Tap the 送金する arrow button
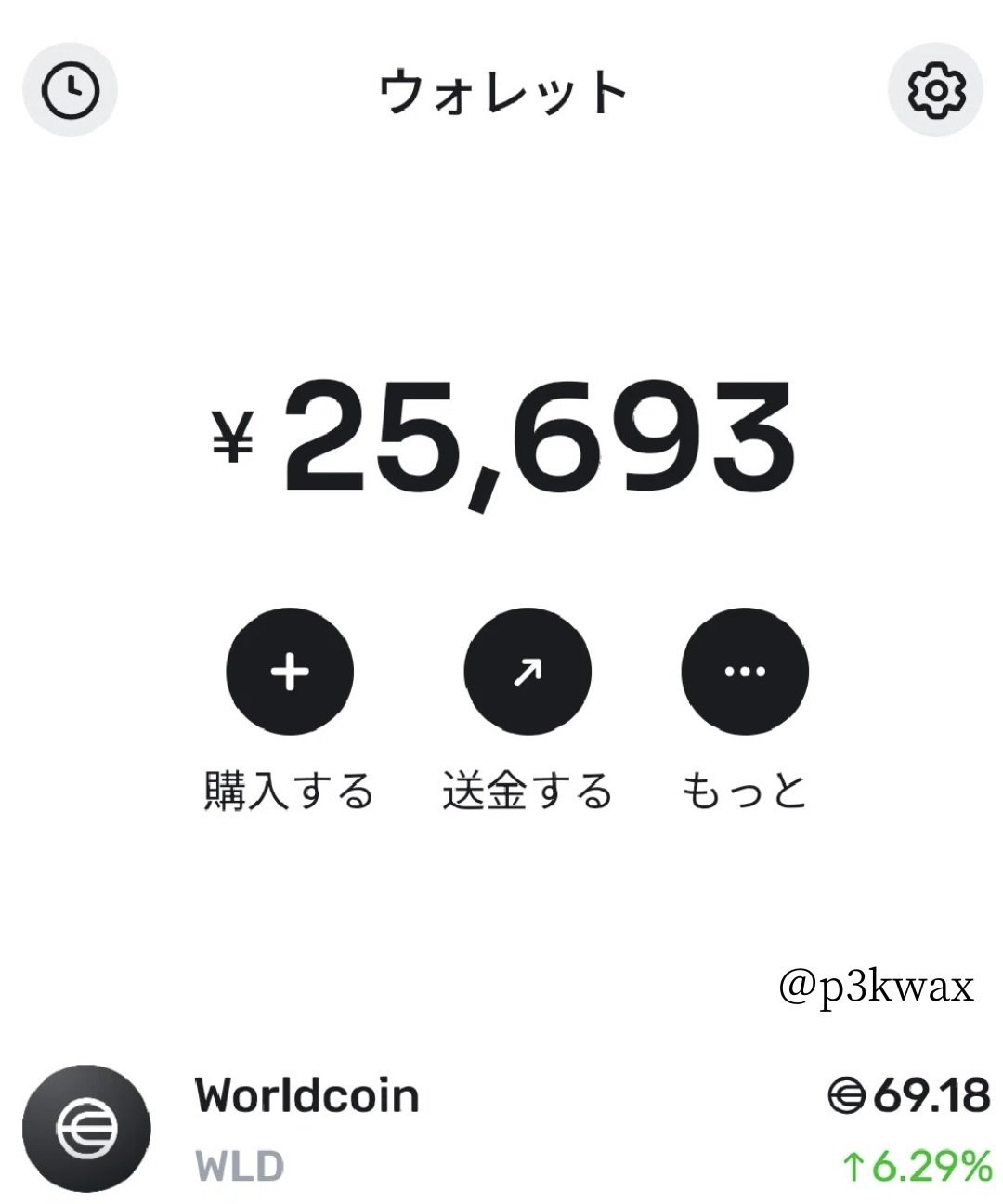The width and height of the screenshot is (1003, 1204). (x=528, y=672)
